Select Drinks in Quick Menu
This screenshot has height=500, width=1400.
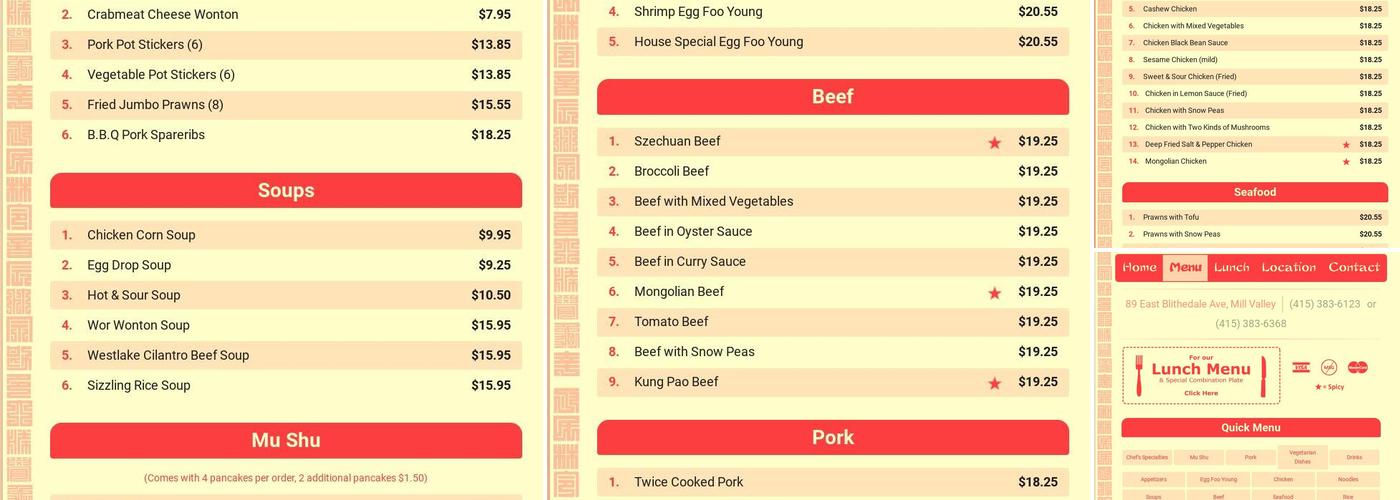pyautogui.click(x=1355, y=458)
